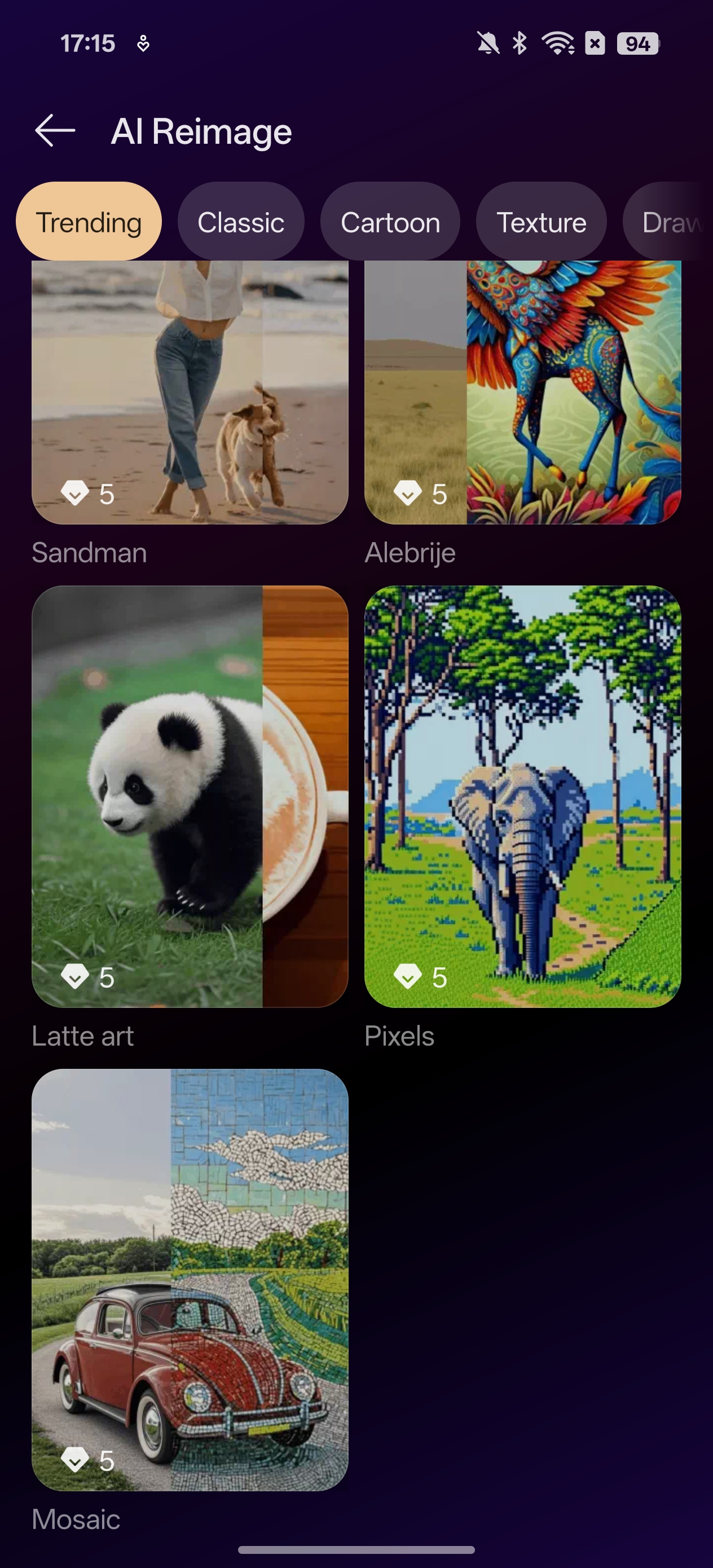The width and height of the screenshot is (713, 1568).
Task: Select the Pixels elephant style
Action: tap(522, 796)
